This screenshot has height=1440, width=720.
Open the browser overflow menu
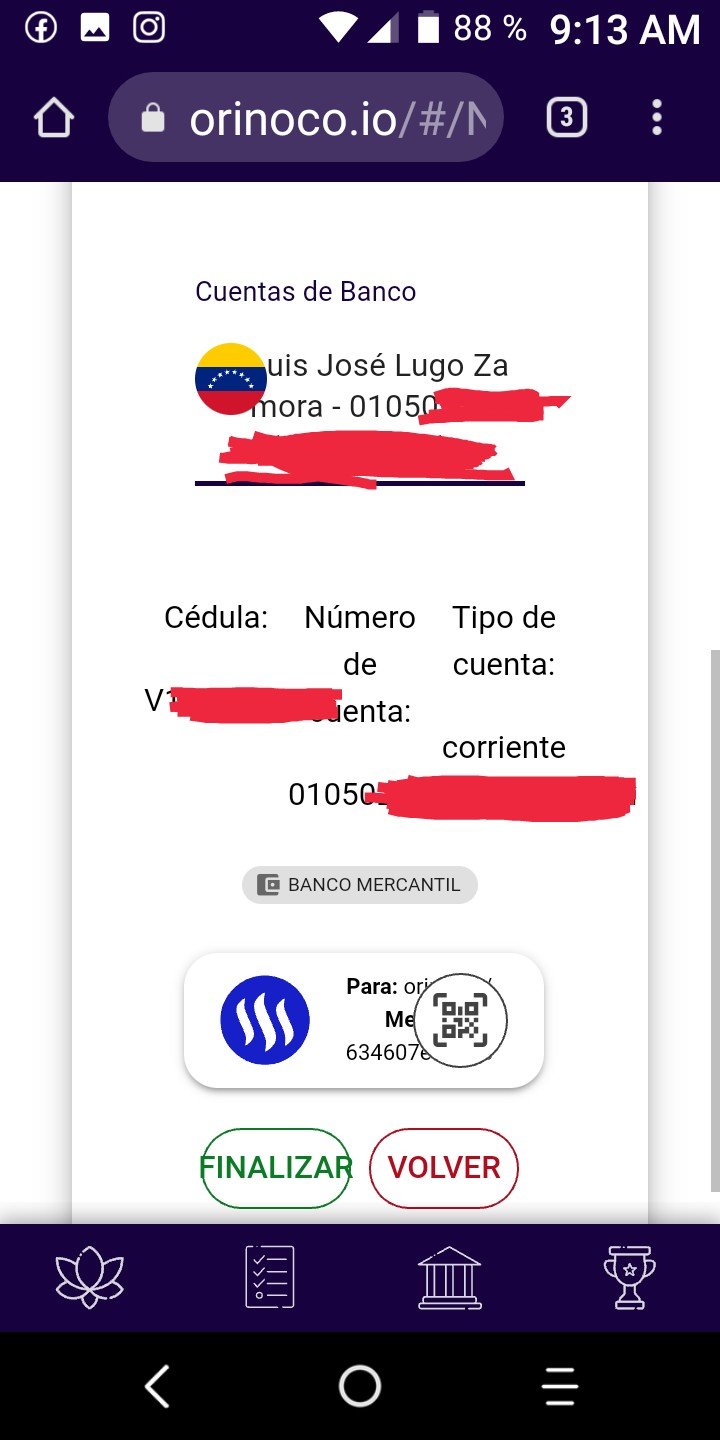point(657,119)
